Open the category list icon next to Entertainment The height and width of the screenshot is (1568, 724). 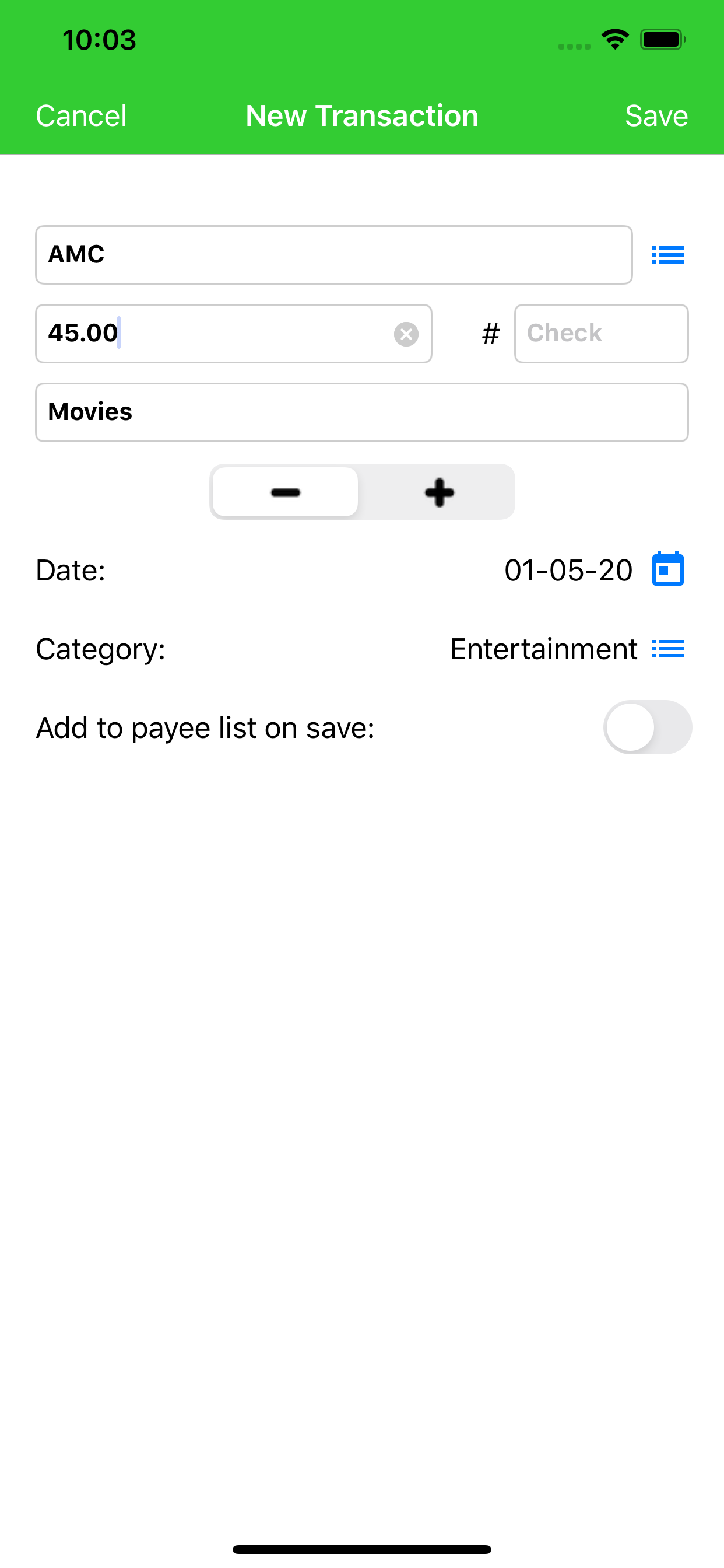click(x=667, y=649)
